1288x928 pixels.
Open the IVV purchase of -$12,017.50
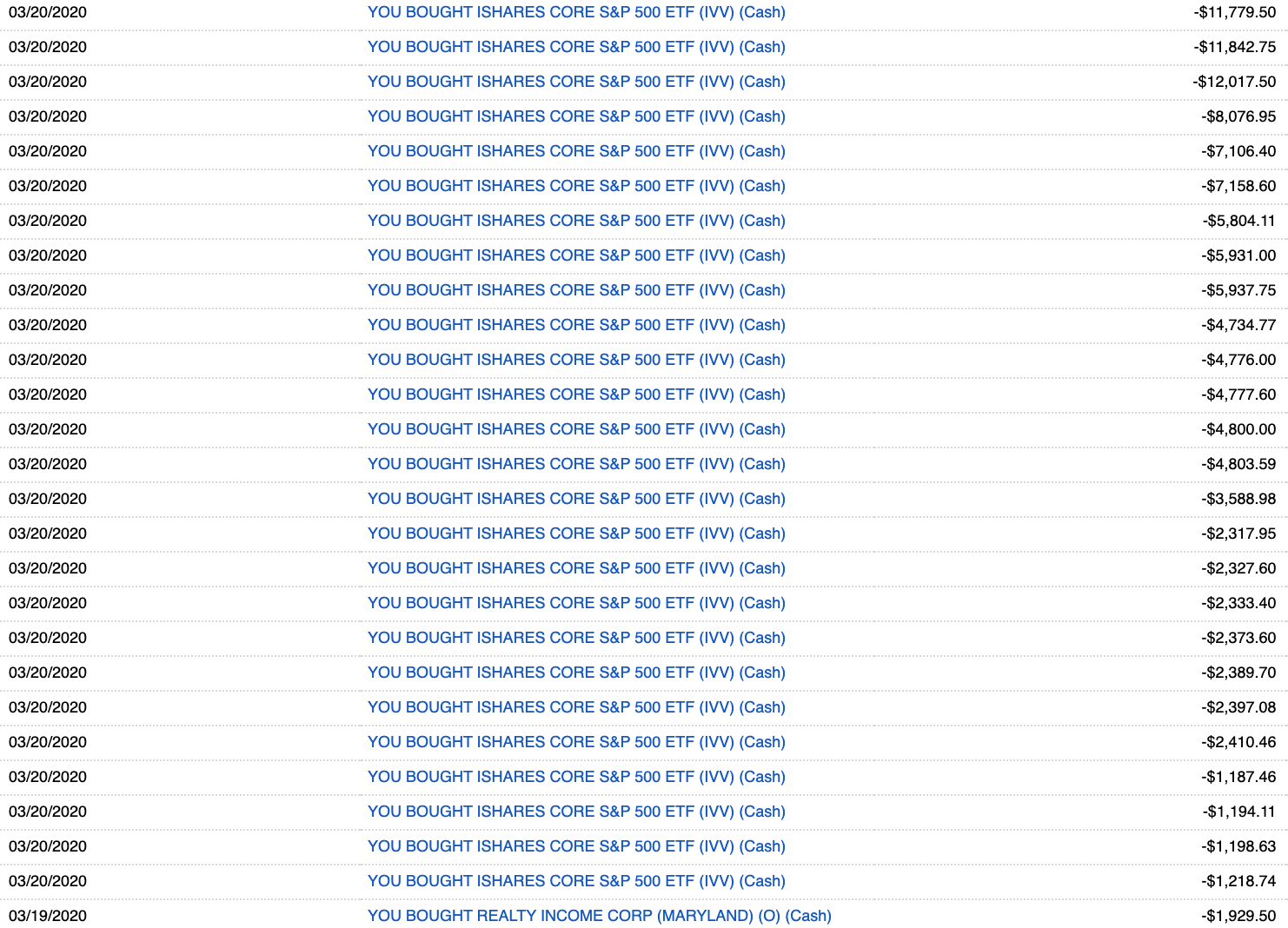pos(576,82)
